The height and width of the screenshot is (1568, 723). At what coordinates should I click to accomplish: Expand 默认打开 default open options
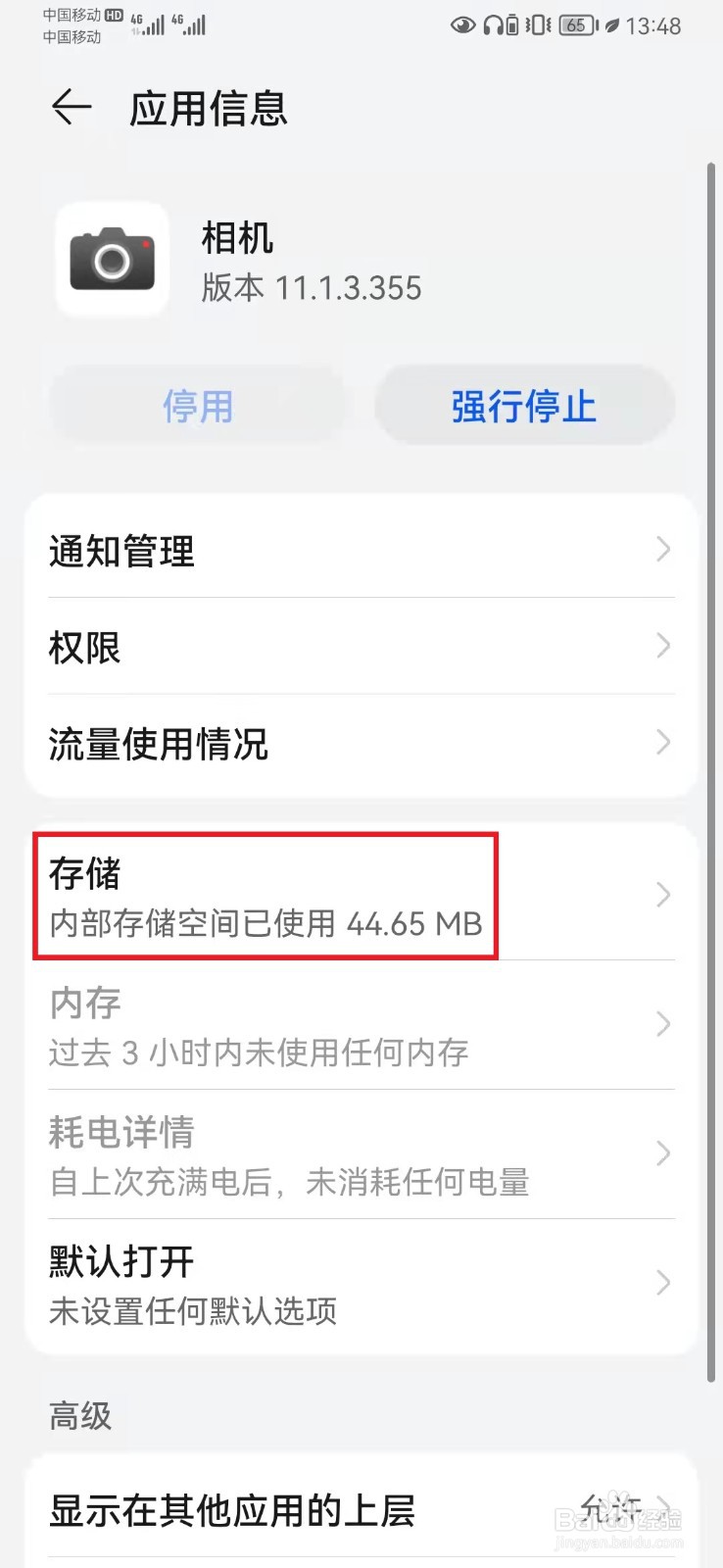pyautogui.click(x=361, y=1284)
